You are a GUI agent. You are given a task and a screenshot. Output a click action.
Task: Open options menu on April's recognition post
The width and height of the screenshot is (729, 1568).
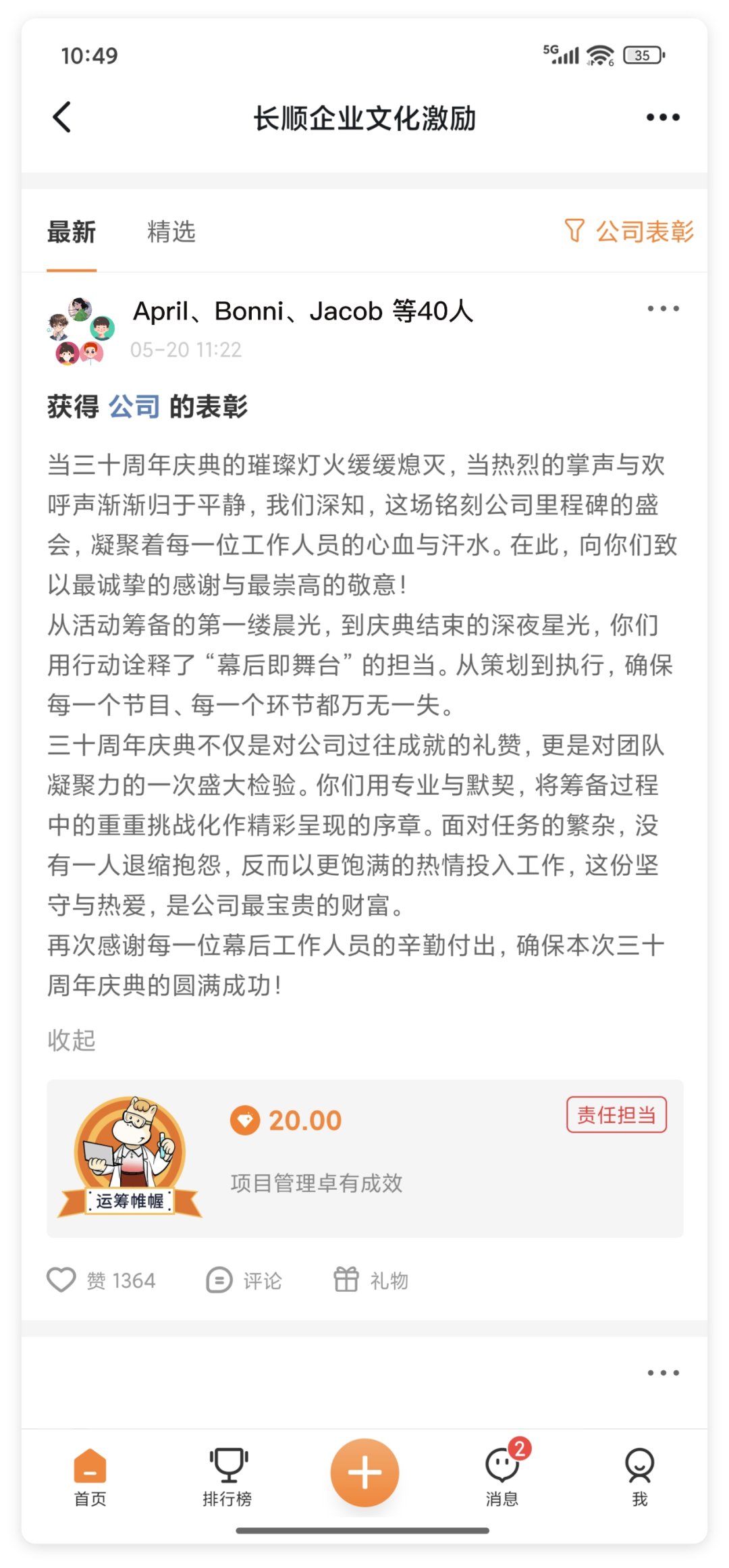tap(663, 309)
